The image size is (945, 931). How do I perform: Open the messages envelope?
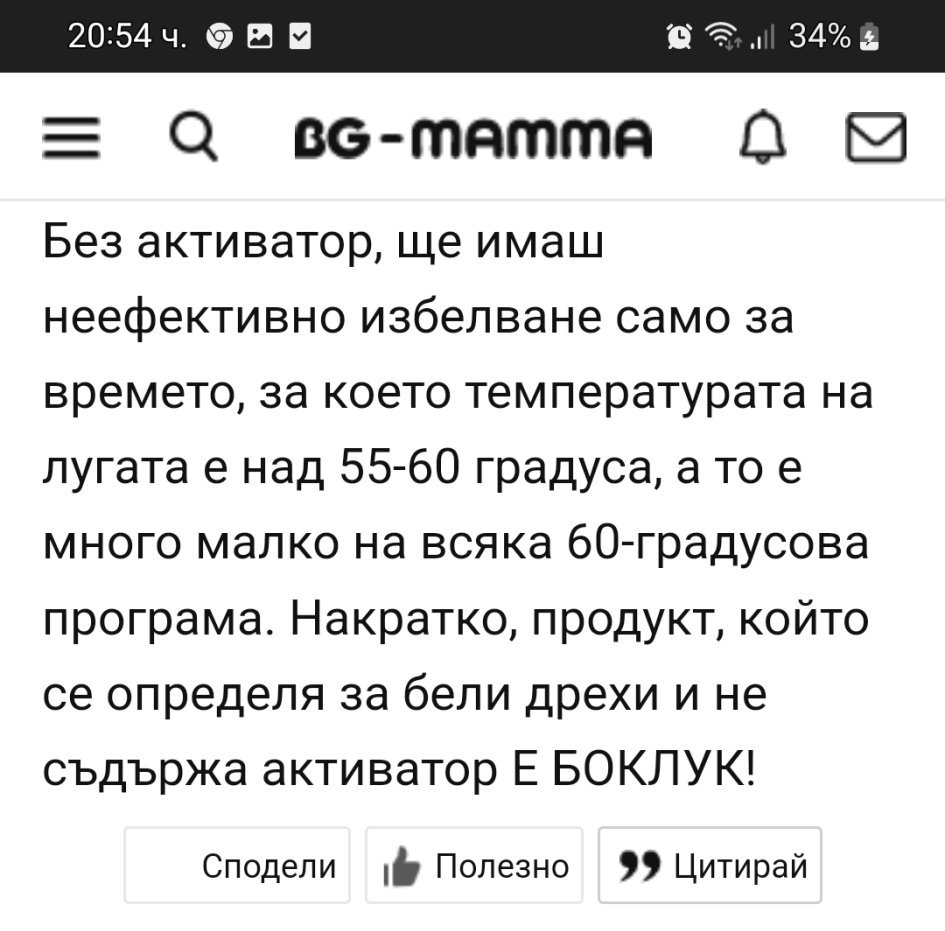(x=877, y=137)
